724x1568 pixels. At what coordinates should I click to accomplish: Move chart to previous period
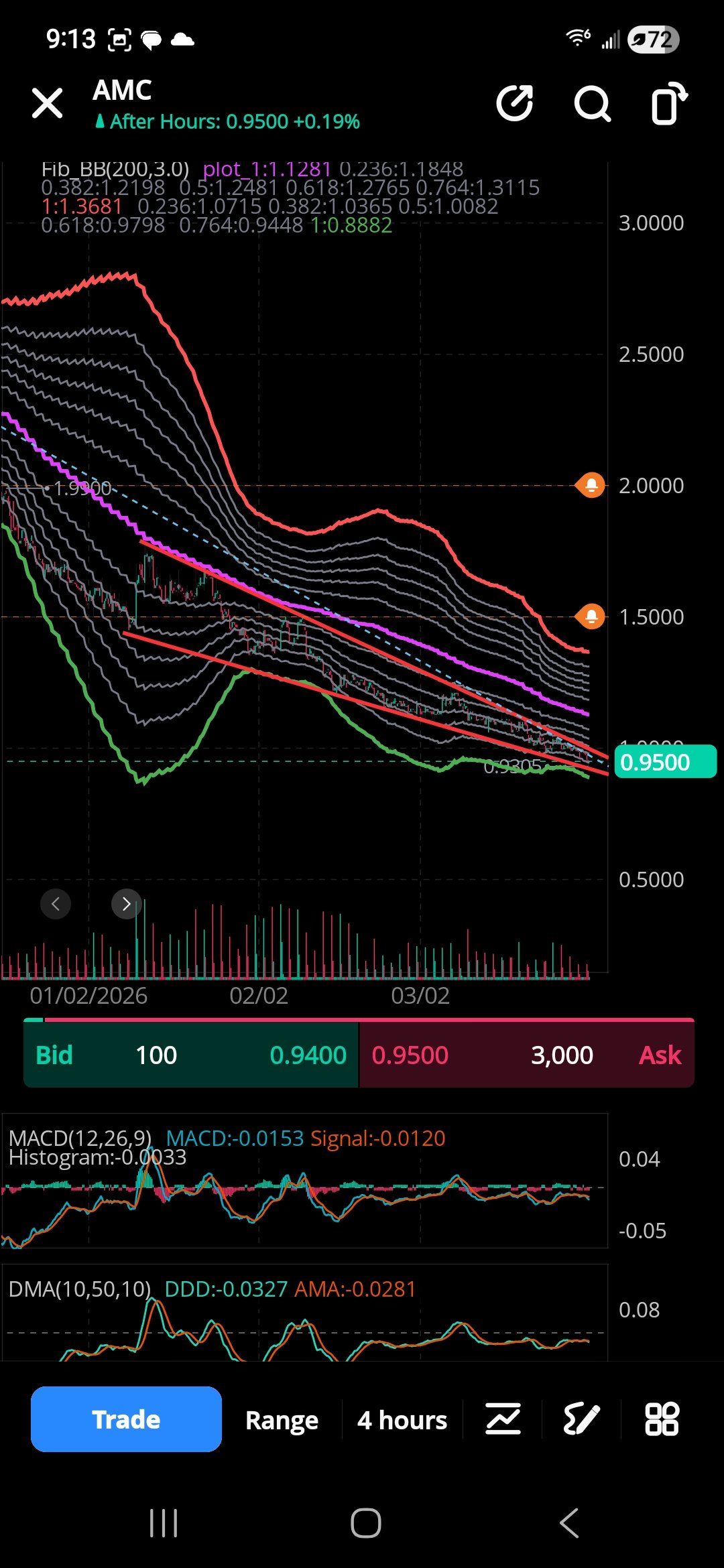click(x=56, y=904)
